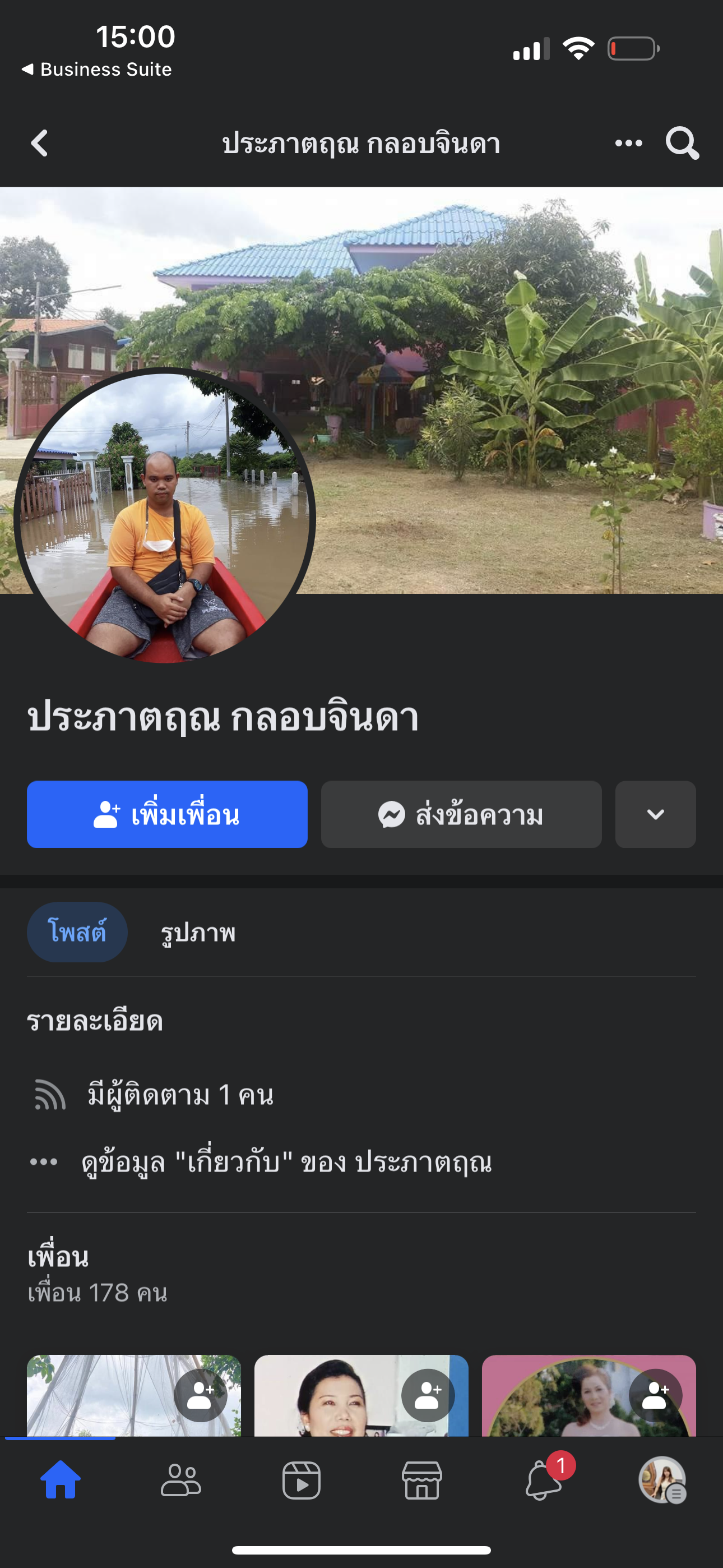Switch to the โพสต์ tab
Screen dimensions: 723x1568
coord(77,932)
